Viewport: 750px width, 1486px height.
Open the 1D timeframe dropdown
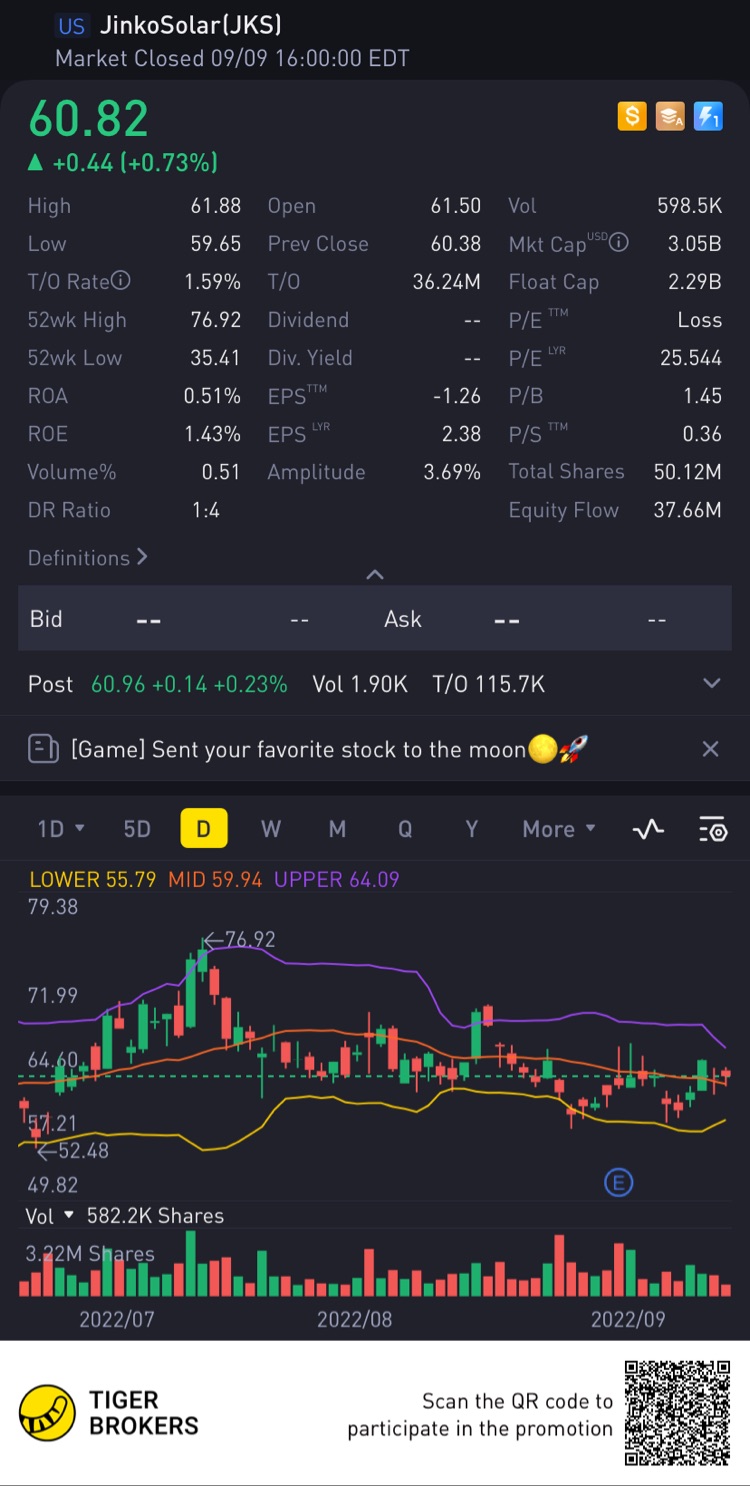[60, 829]
